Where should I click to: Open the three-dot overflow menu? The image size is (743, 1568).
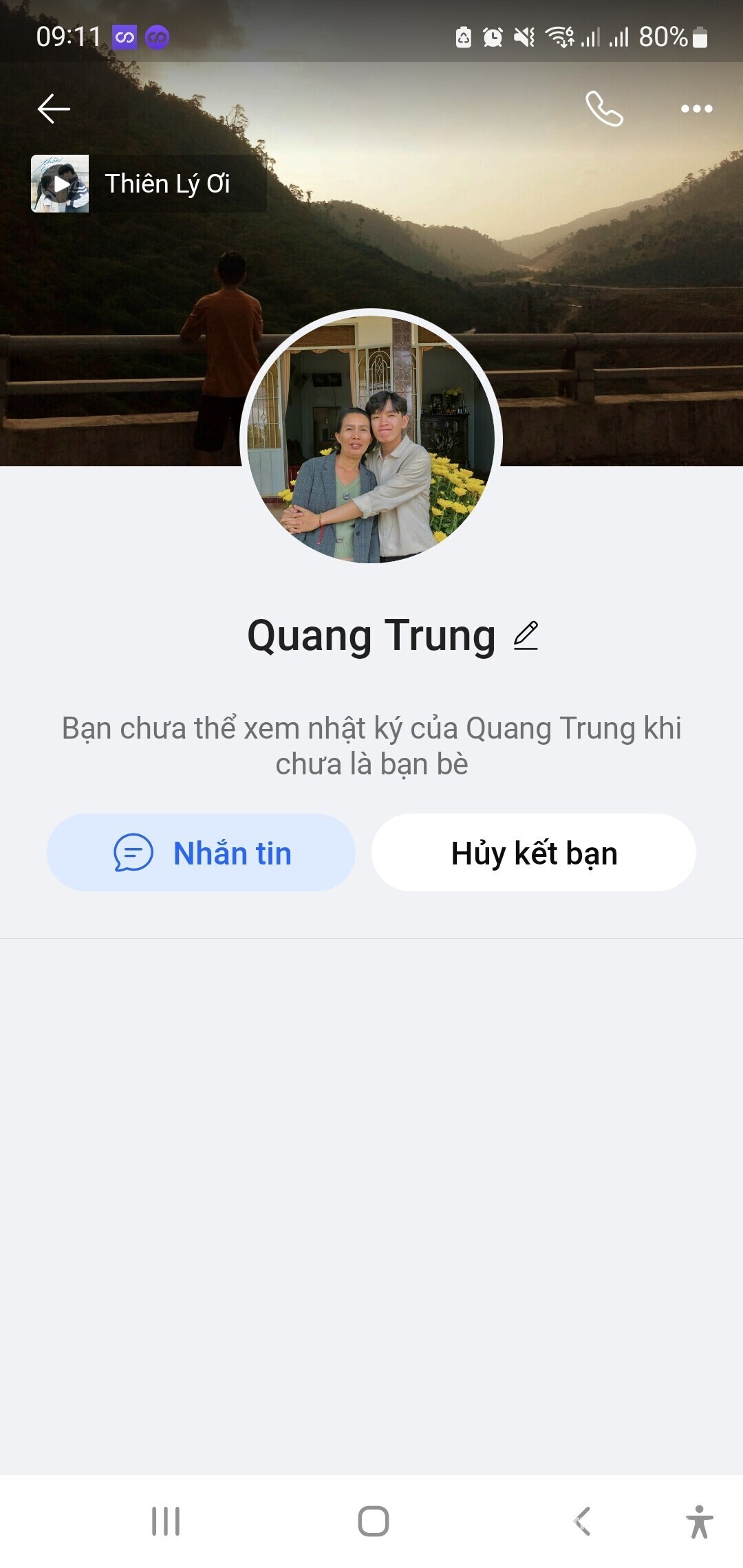(696, 109)
